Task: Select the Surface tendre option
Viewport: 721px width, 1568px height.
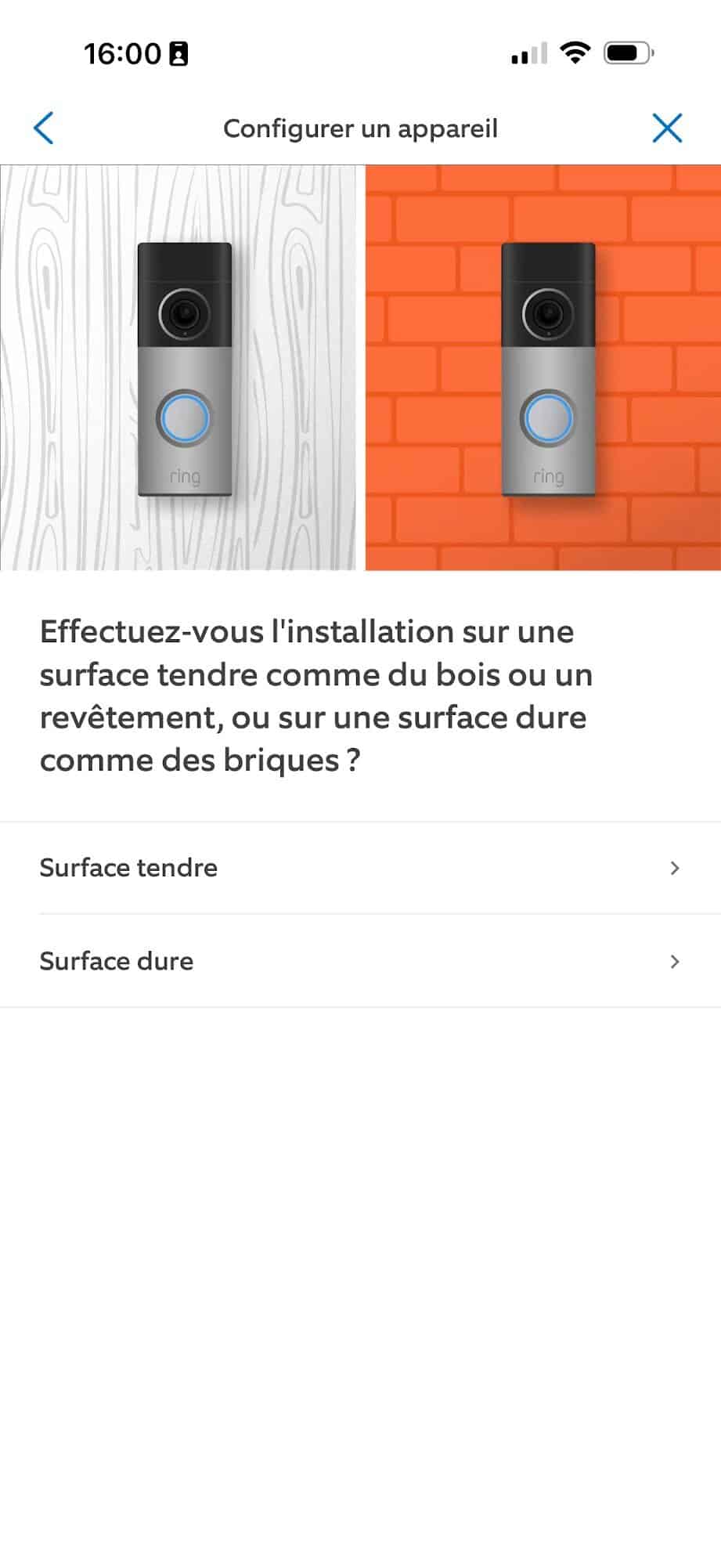Action: [x=360, y=868]
